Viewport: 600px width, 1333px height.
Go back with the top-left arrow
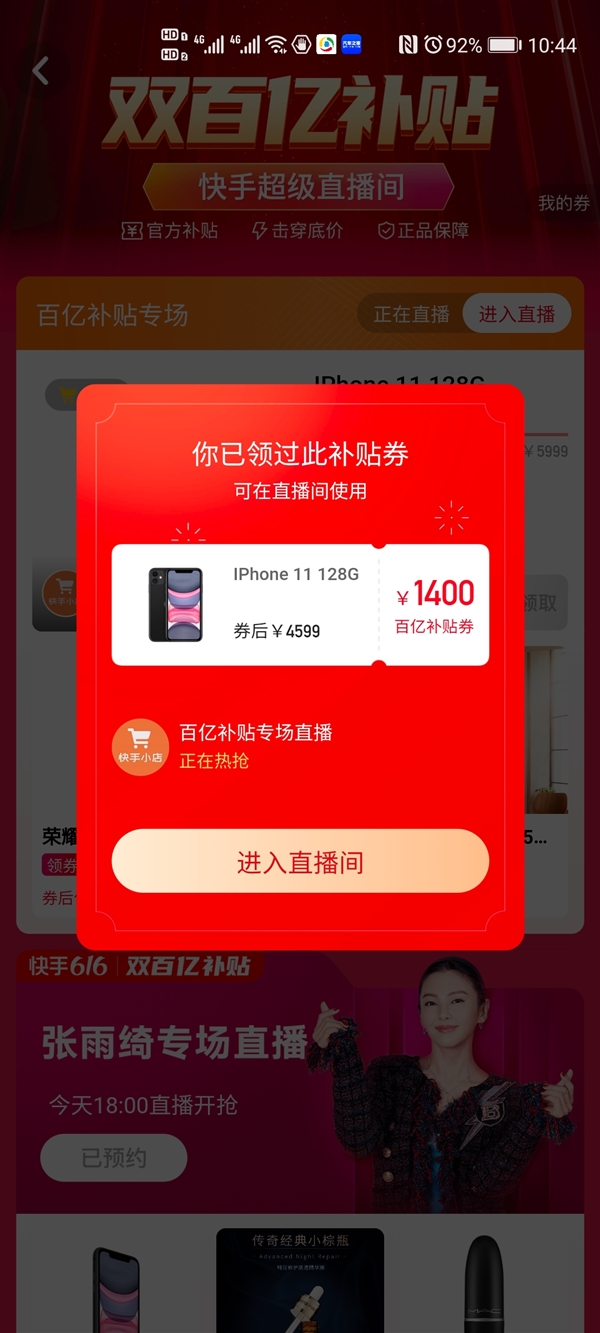tap(41, 71)
